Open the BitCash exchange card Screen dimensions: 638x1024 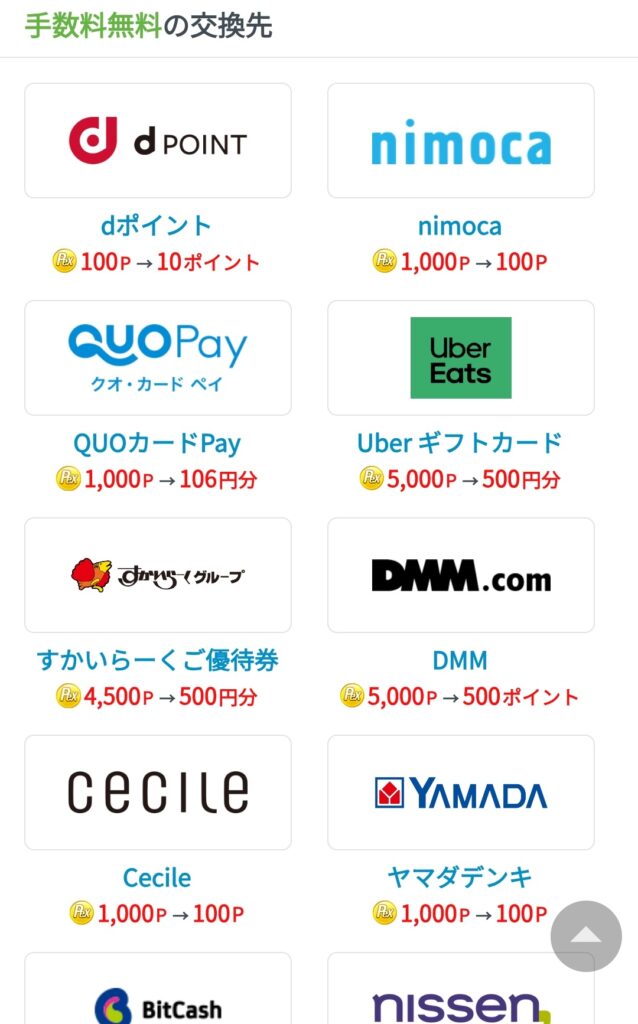point(158,989)
